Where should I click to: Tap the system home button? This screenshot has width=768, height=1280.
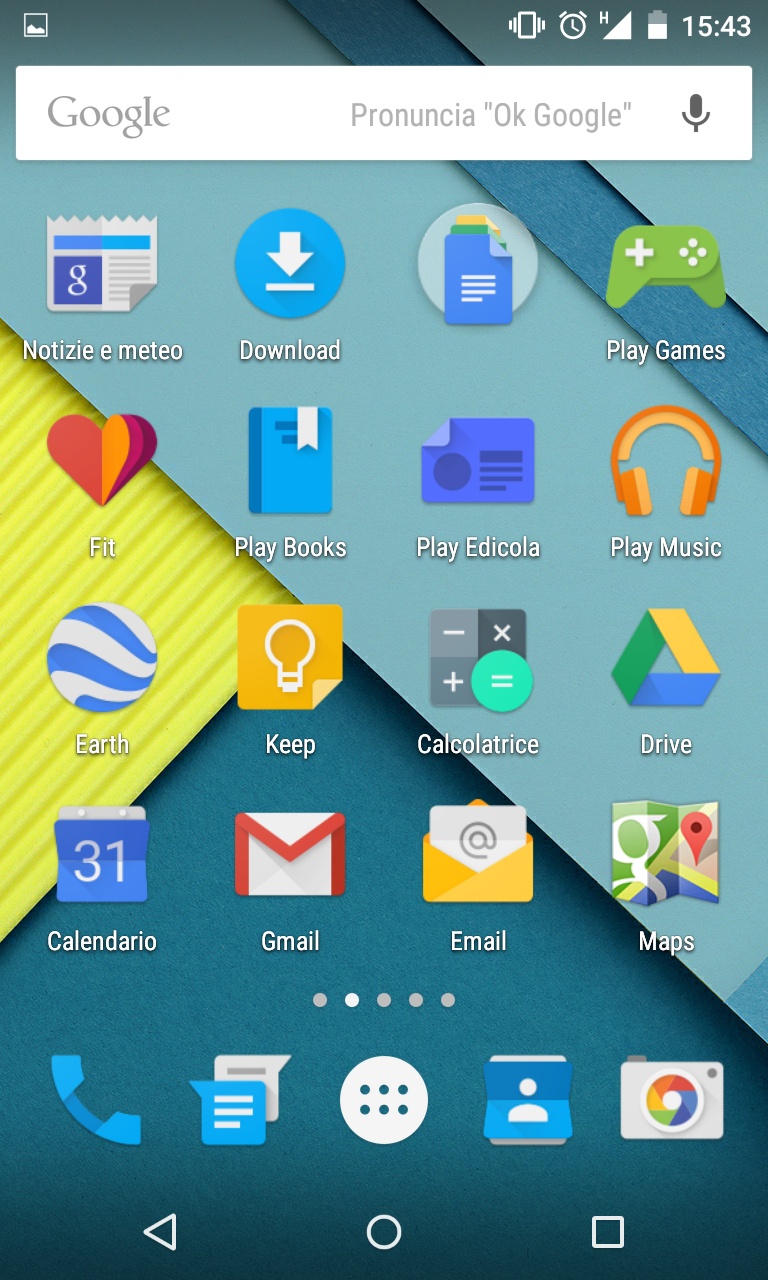(384, 1232)
